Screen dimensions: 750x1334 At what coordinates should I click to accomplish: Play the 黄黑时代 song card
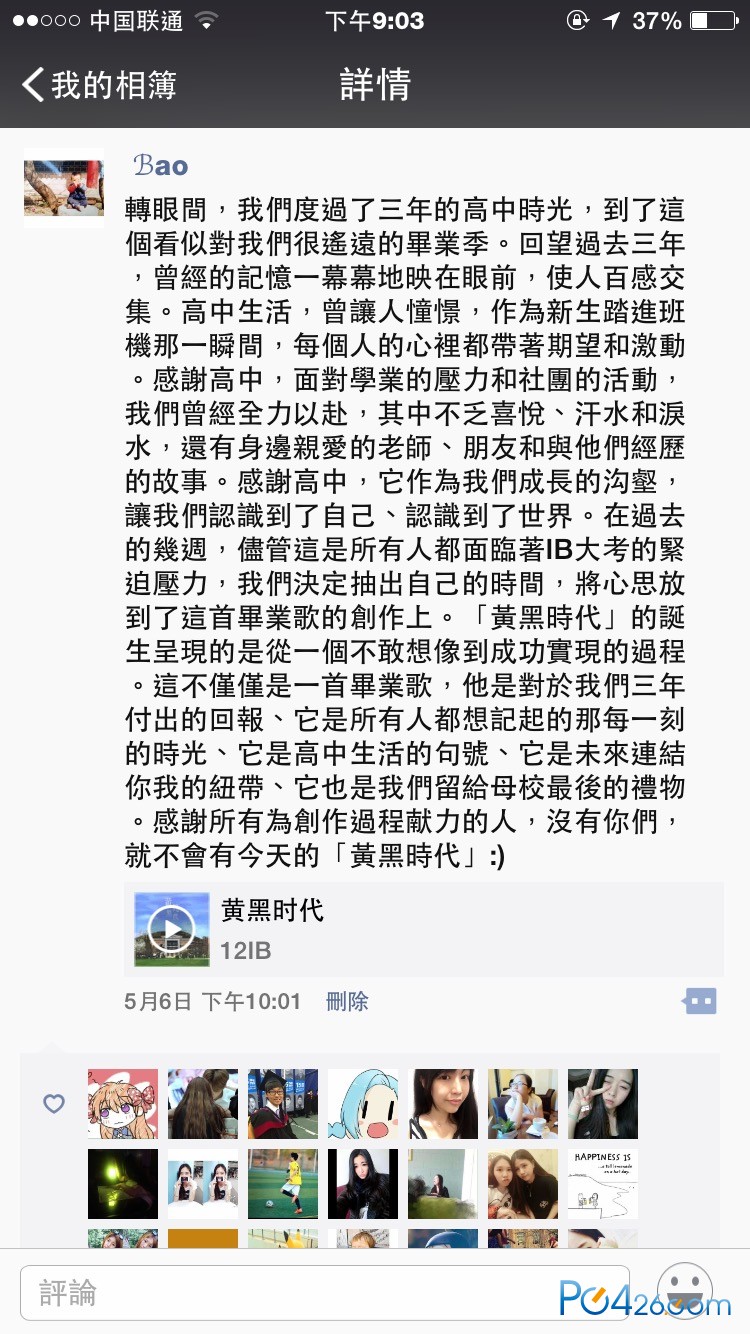[172, 929]
